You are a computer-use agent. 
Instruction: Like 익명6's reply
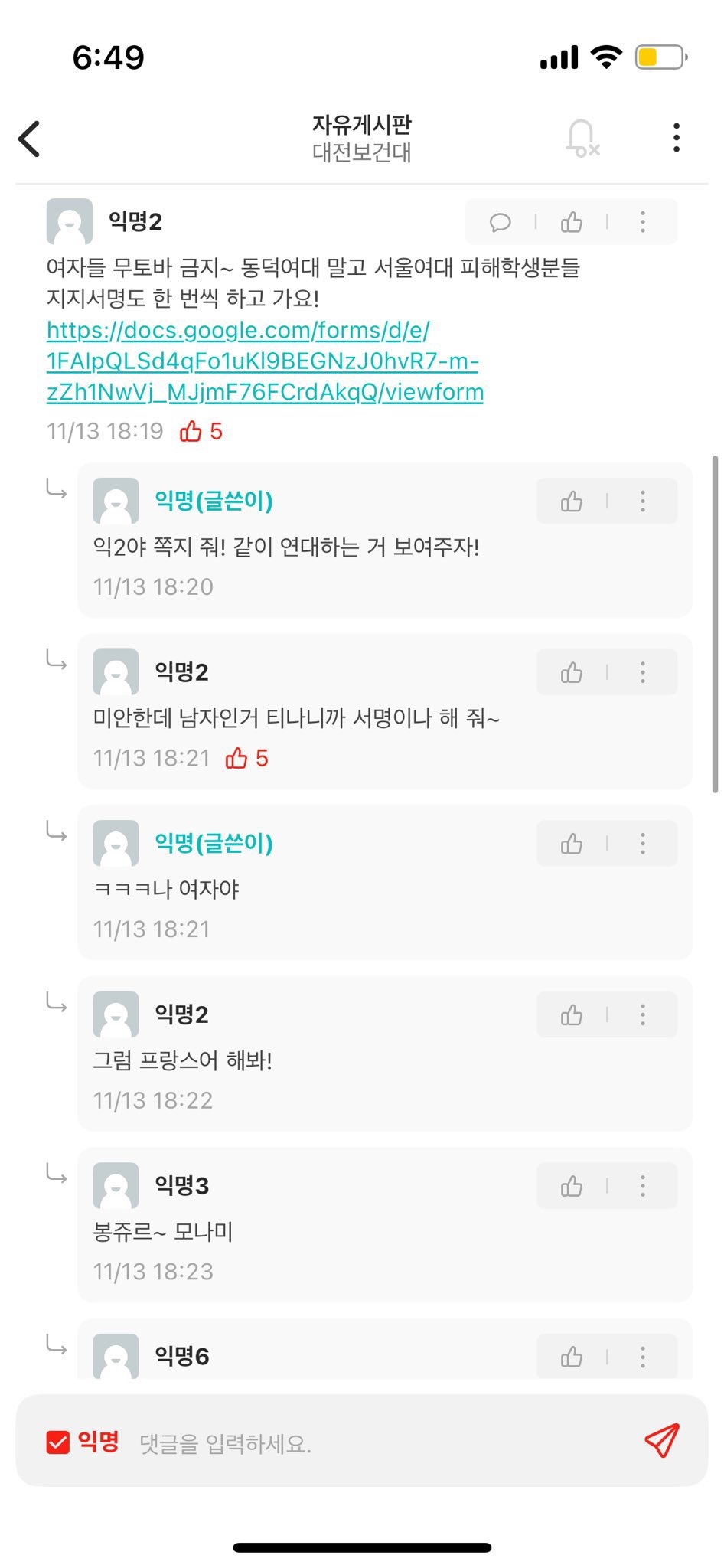pyautogui.click(x=571, y=1357)
